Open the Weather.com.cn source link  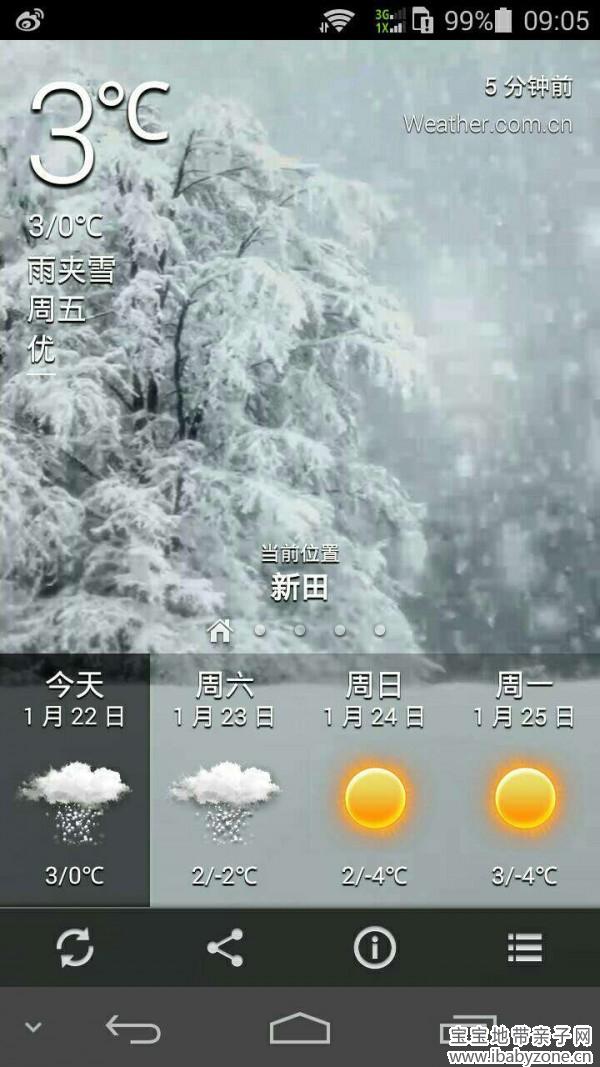[487, 124]
